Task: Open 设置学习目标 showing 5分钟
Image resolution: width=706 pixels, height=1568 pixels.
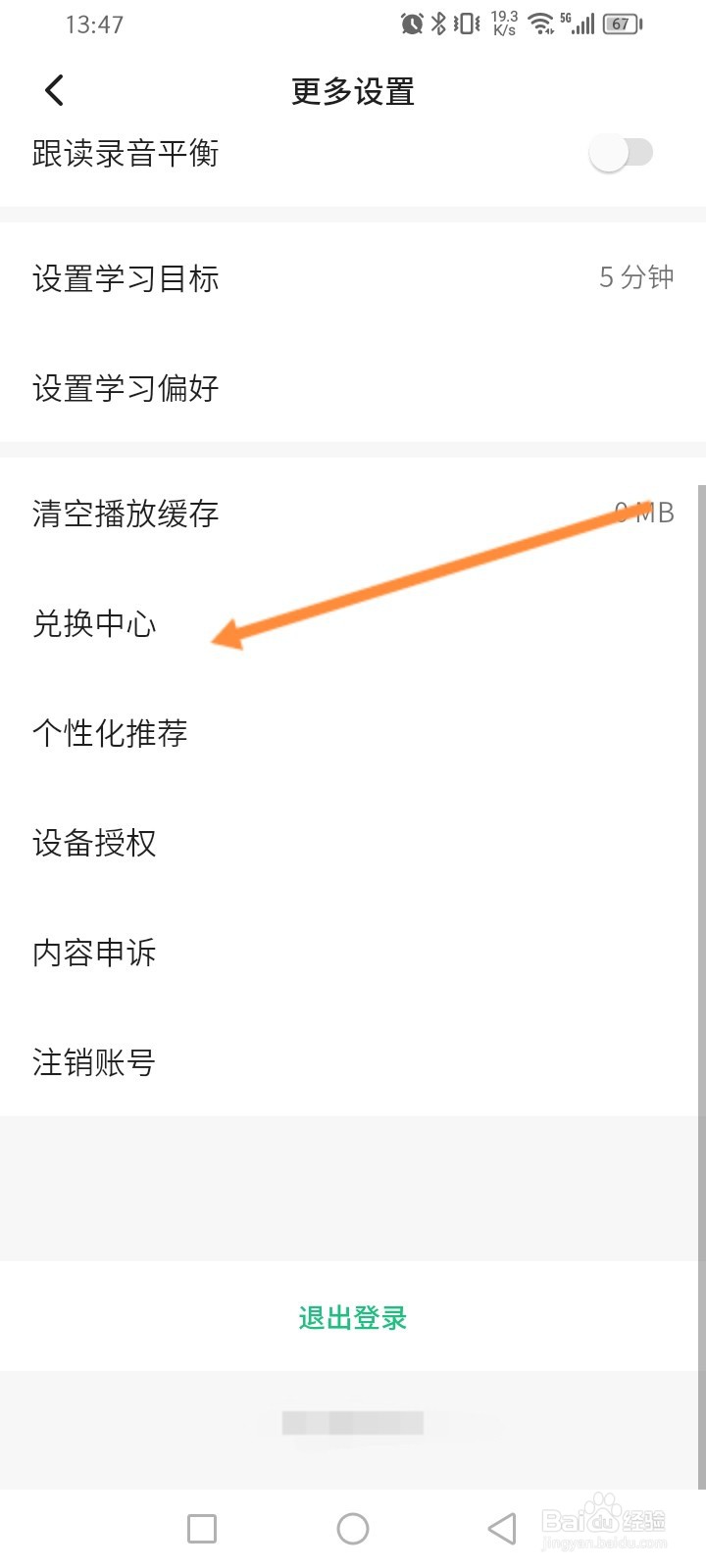Action: click(x=125, y=278)
